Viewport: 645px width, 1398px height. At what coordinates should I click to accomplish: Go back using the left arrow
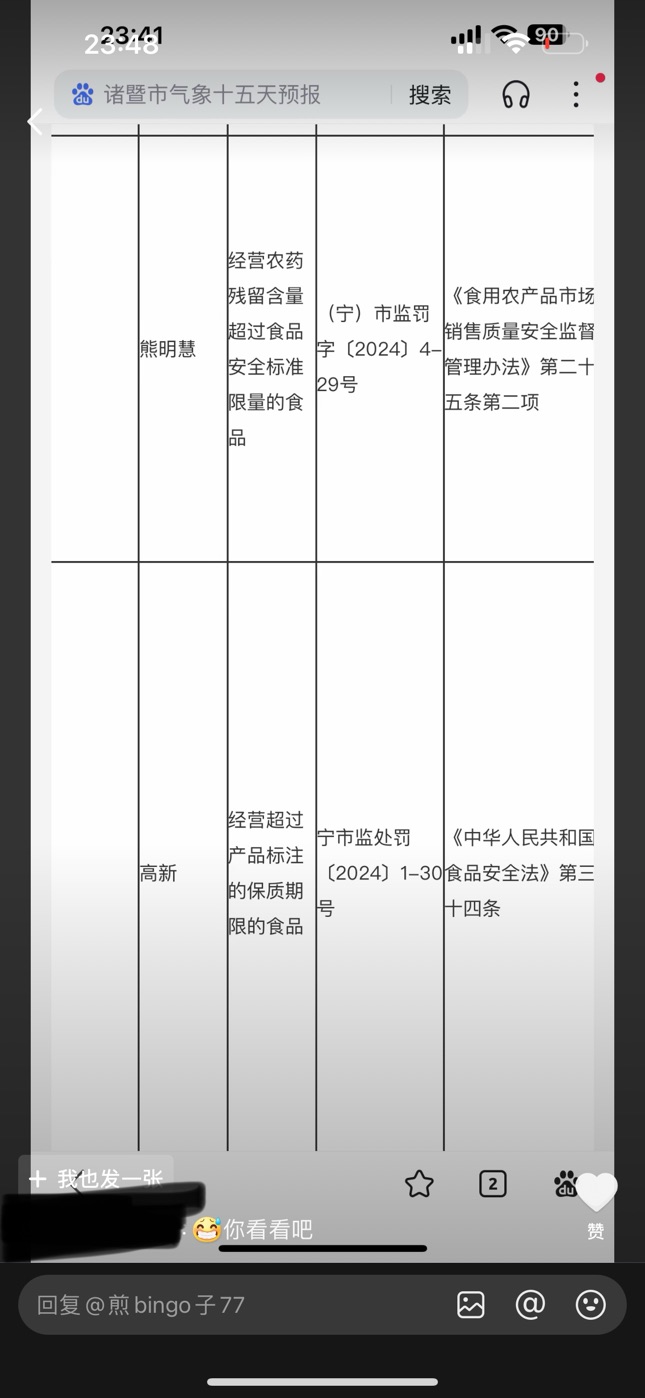click(x=35, y=122)
